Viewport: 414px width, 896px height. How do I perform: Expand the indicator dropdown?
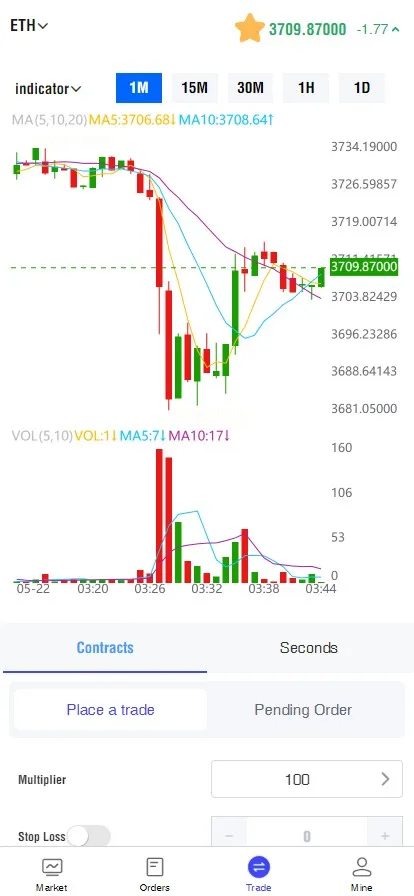click(48, 89)
